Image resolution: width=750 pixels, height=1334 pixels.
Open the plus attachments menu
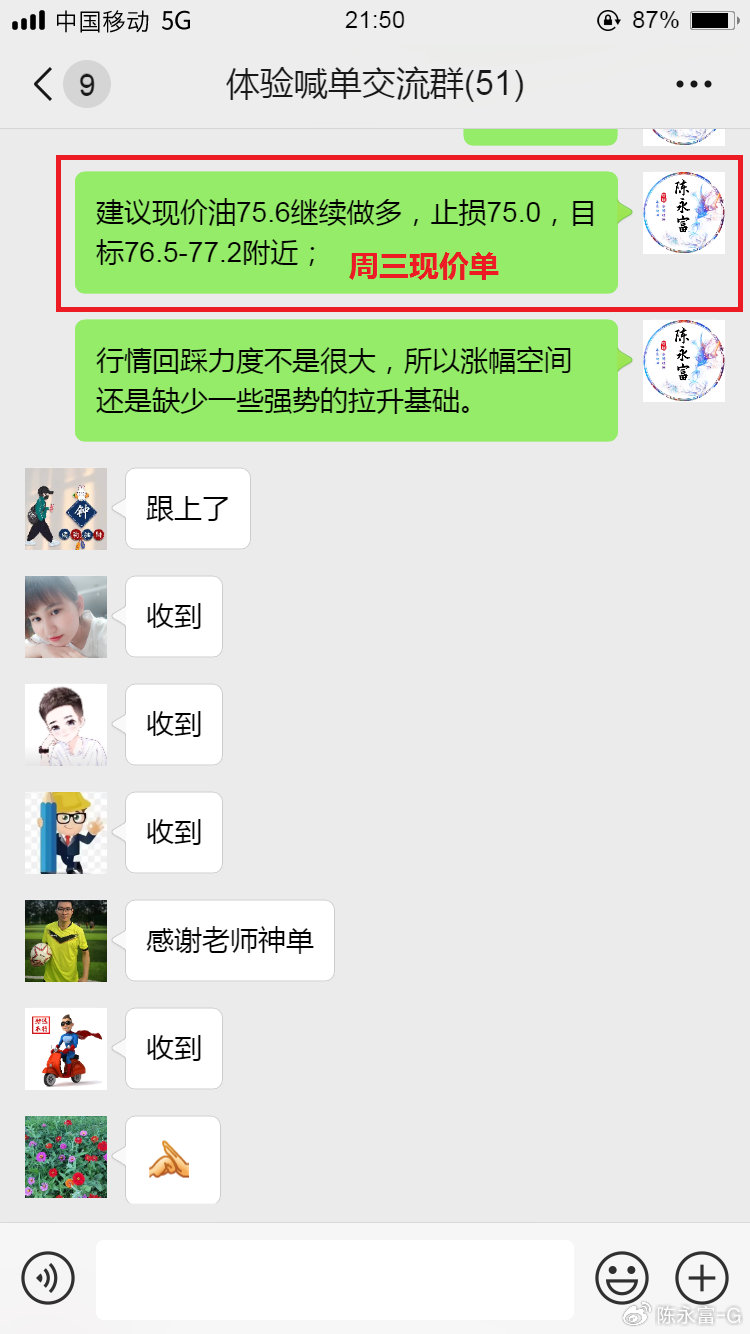coord(702,1277)
